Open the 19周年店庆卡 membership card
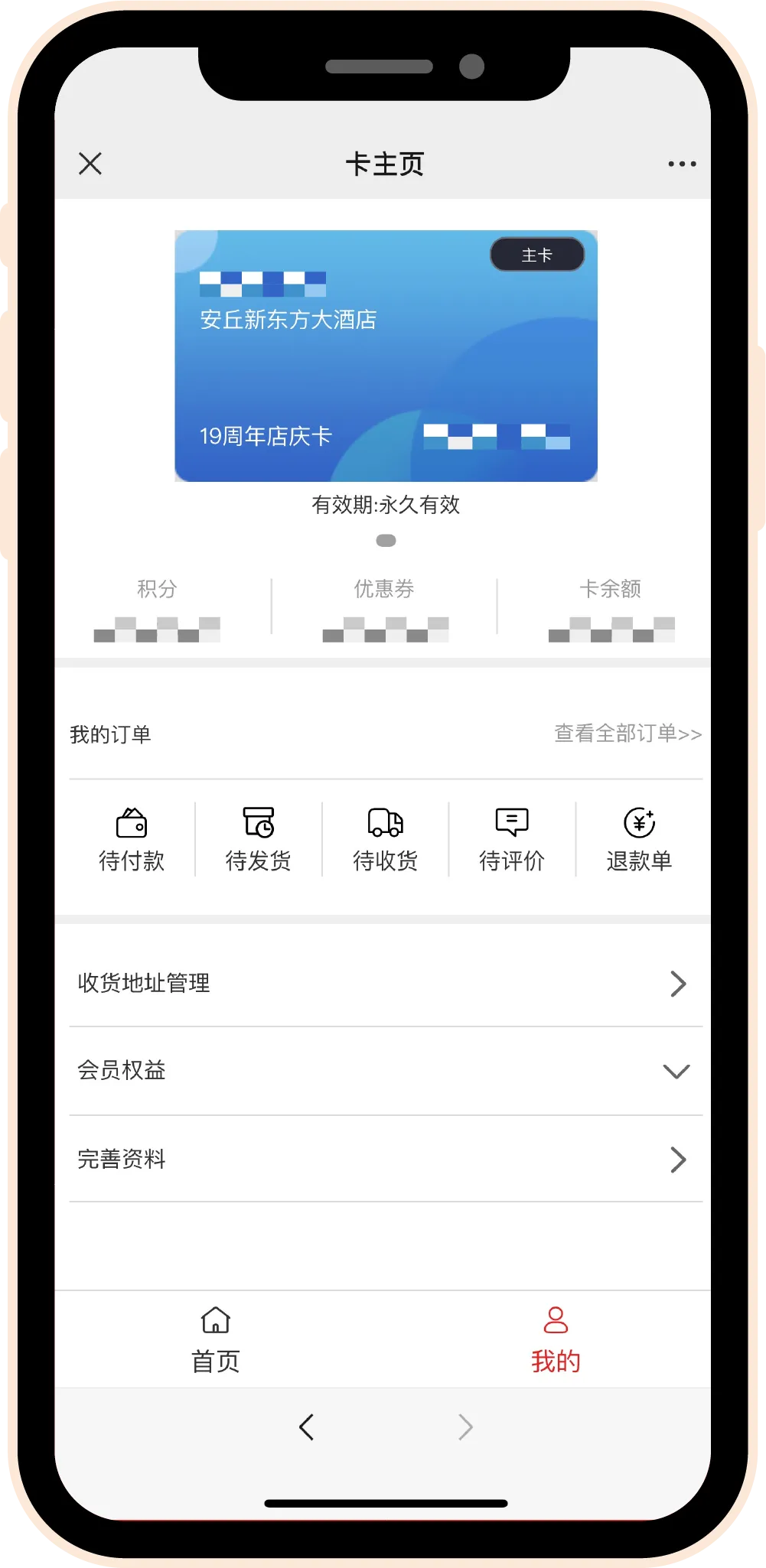The height and width of the screenshot is (1568, 766). click(386, 356)
